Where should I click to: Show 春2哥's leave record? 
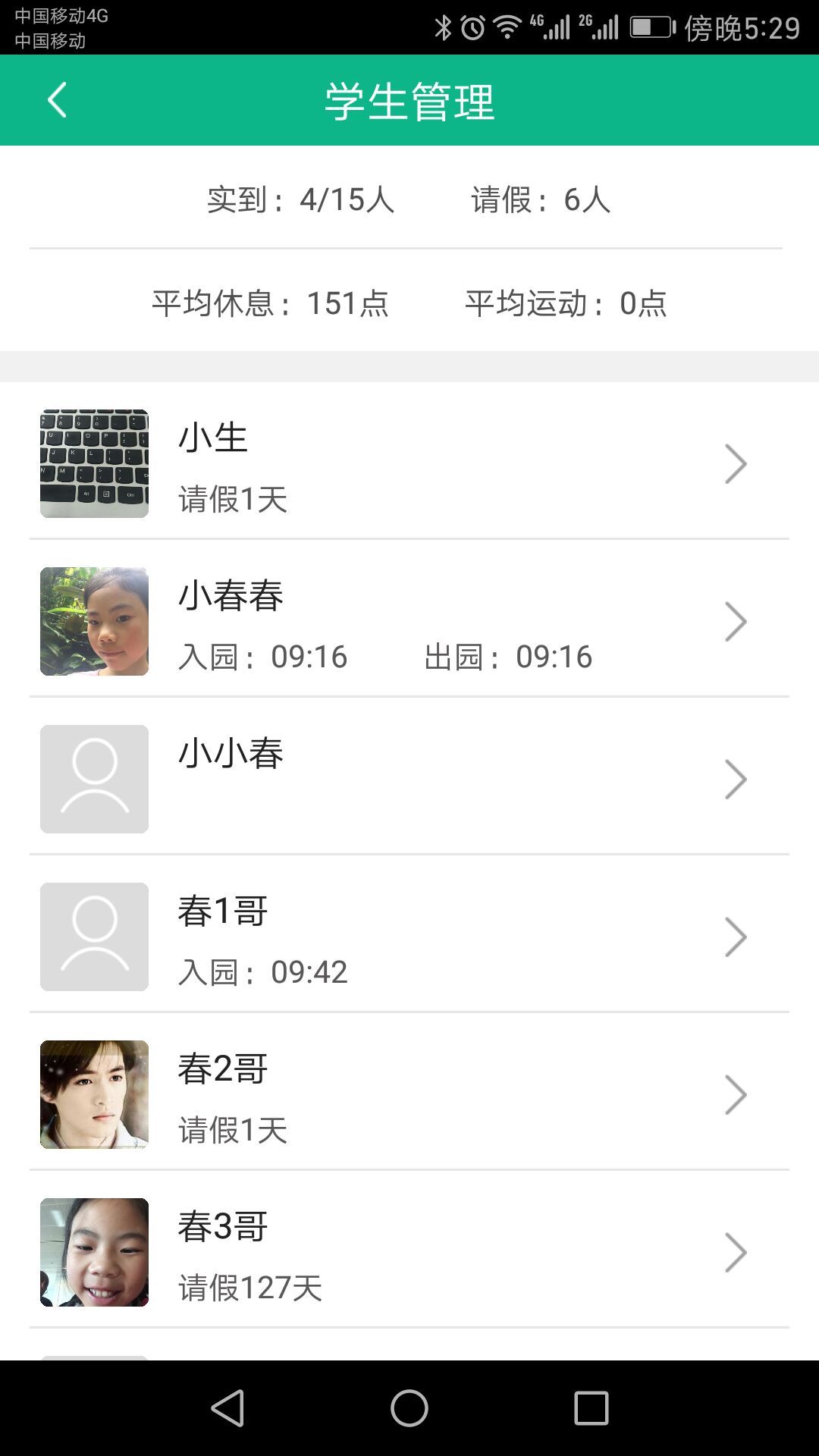click(409, 1094)
